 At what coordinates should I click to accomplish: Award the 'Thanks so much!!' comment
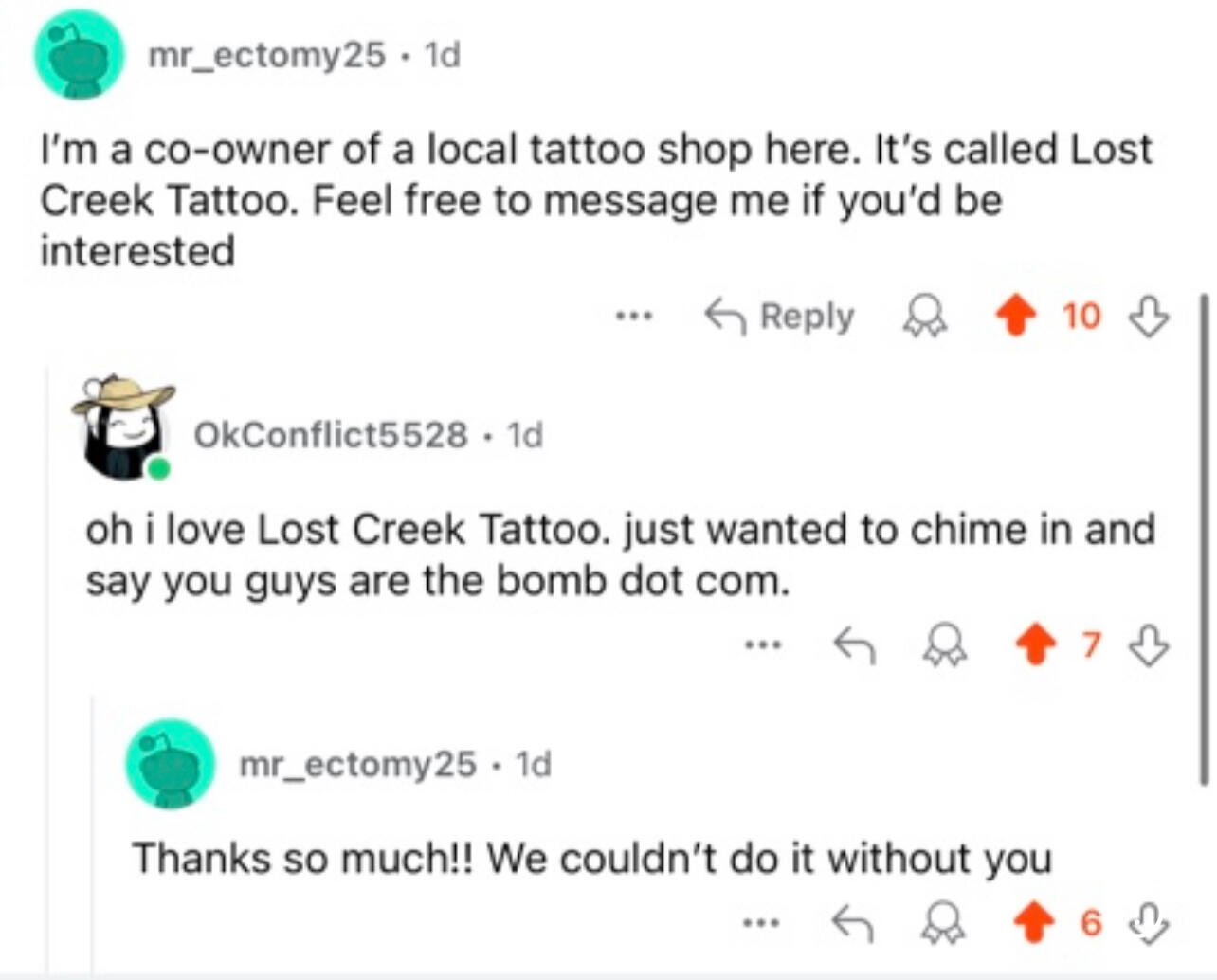click(x=945, y=922)
